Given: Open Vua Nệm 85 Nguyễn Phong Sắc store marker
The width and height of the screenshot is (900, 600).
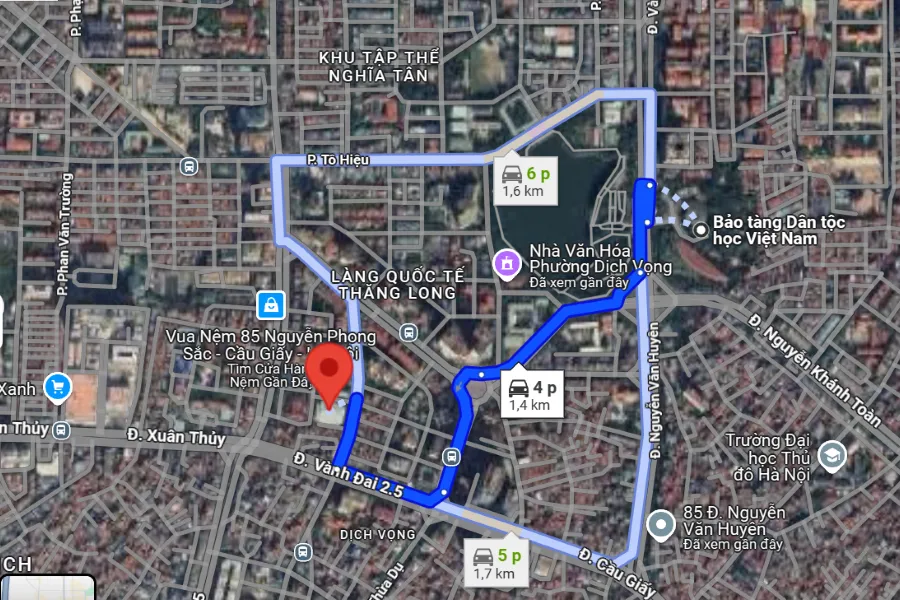Looking at the screenshot, I should coord(269,304).
